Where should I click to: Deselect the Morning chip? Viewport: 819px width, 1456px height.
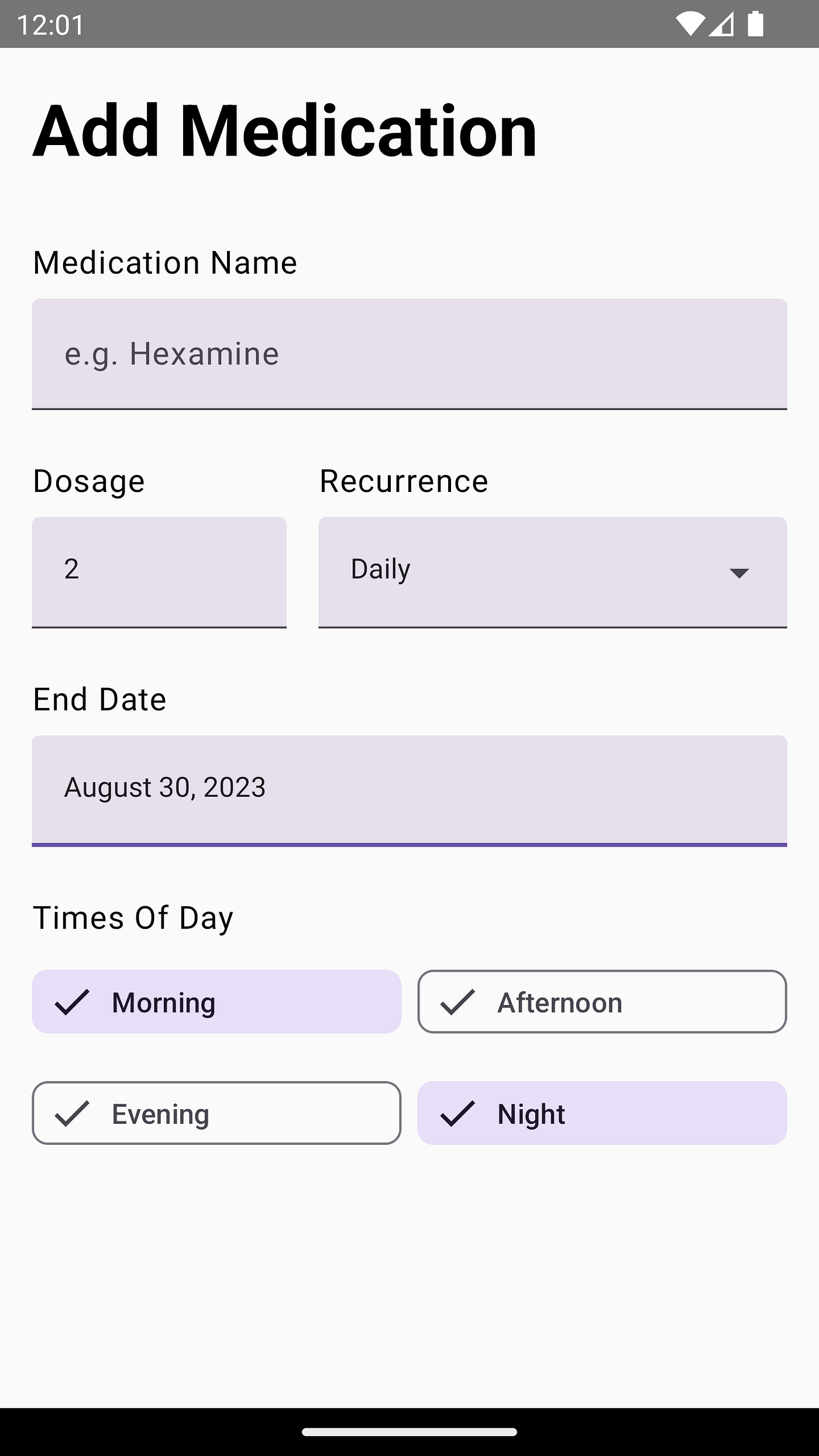pyautogui.click(x=216, y=1001)
